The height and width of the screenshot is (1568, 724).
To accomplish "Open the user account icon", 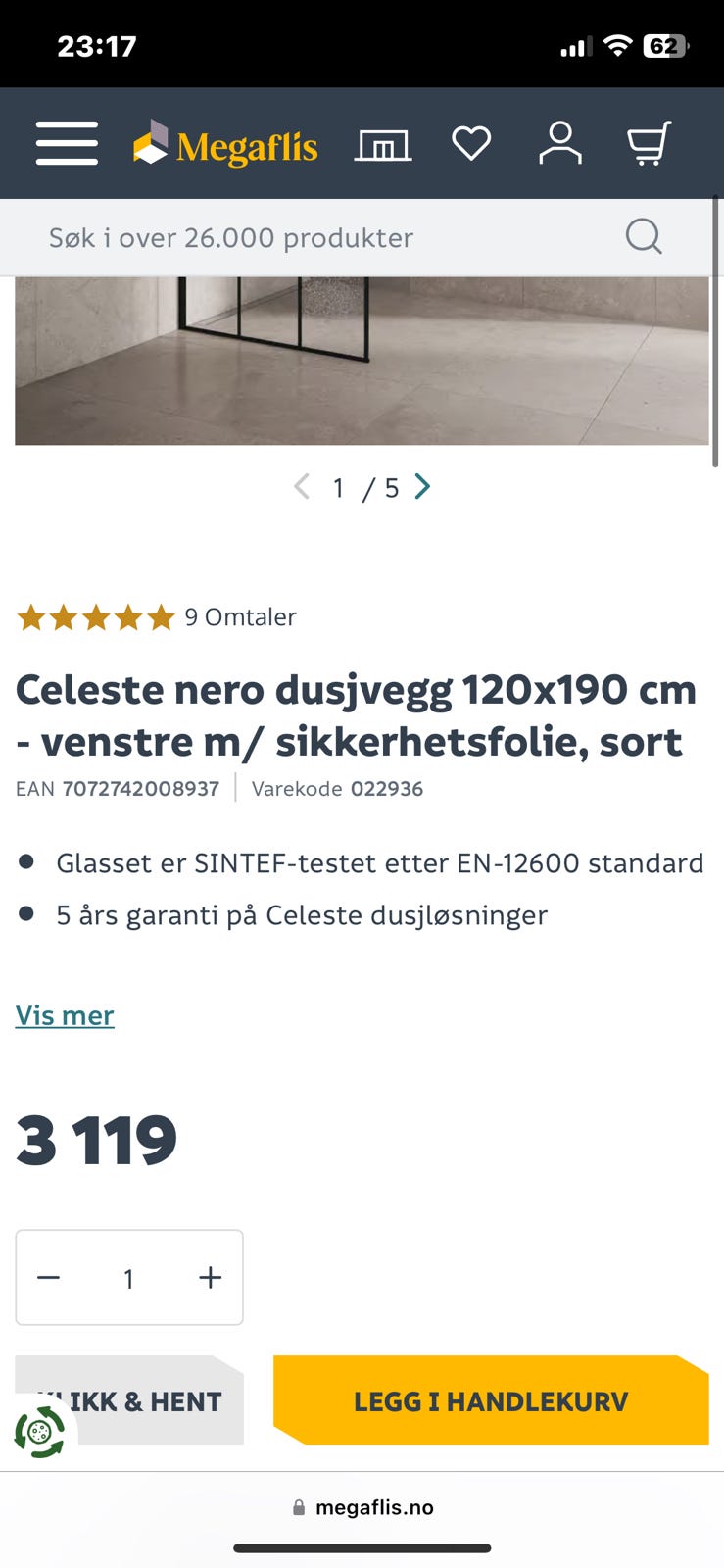I will pos(561,143).
